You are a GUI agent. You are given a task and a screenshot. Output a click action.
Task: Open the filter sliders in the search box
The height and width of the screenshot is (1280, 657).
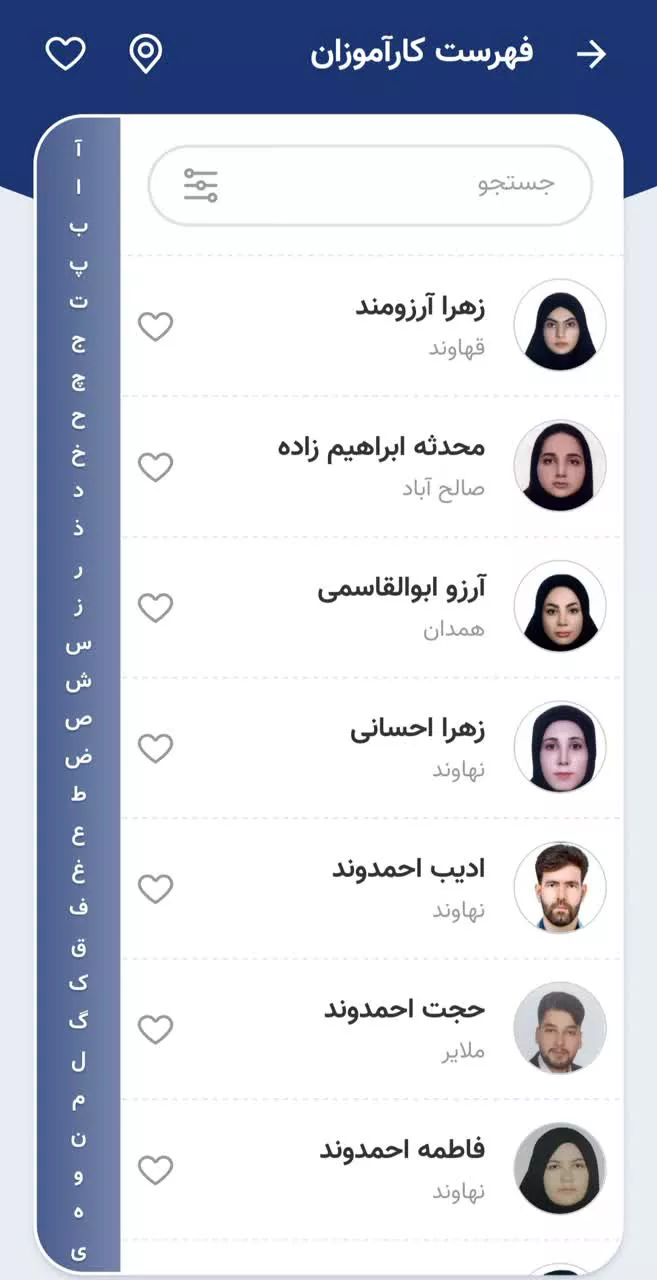200,185
